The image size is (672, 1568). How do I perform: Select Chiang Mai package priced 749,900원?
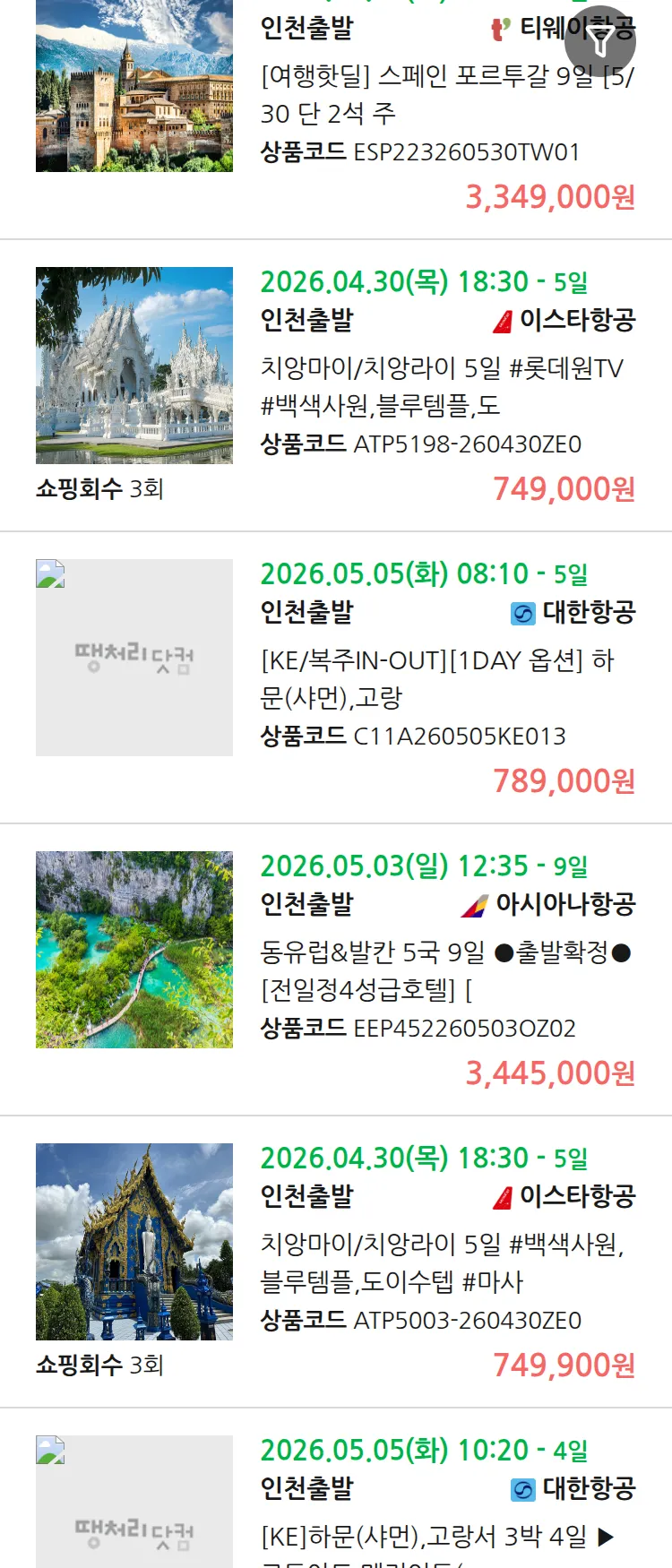coord(441,1262)
